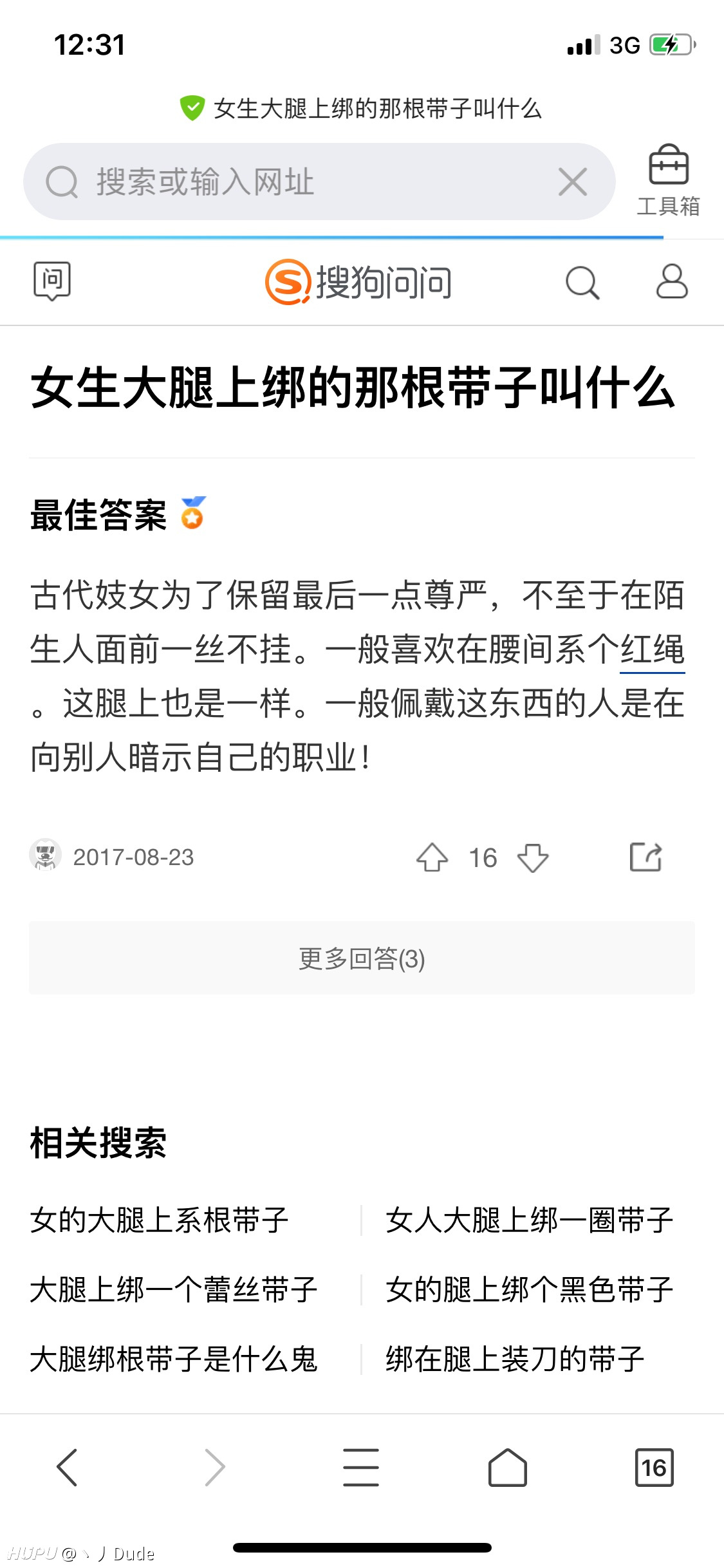
Task: Open the 问 question icon in the page header
Action: tap(52, 281)
